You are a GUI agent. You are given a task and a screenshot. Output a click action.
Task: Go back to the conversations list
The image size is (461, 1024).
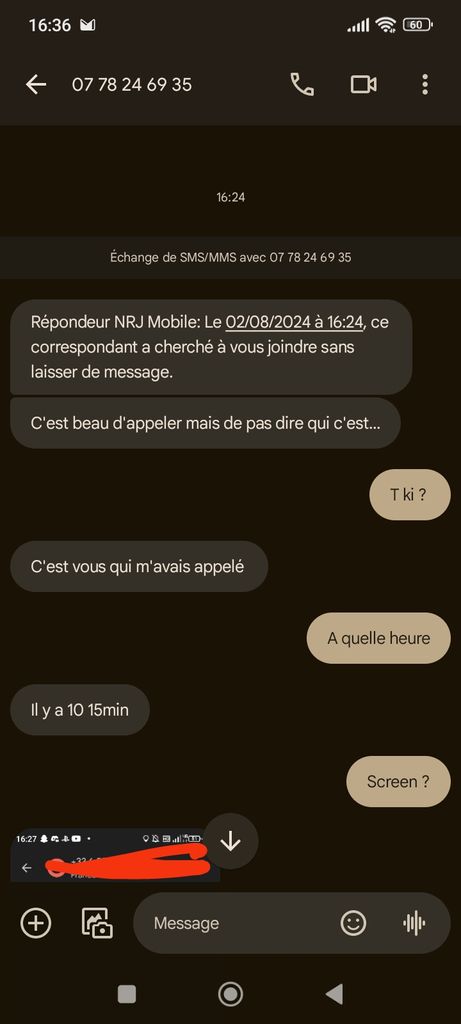[36, 84]
